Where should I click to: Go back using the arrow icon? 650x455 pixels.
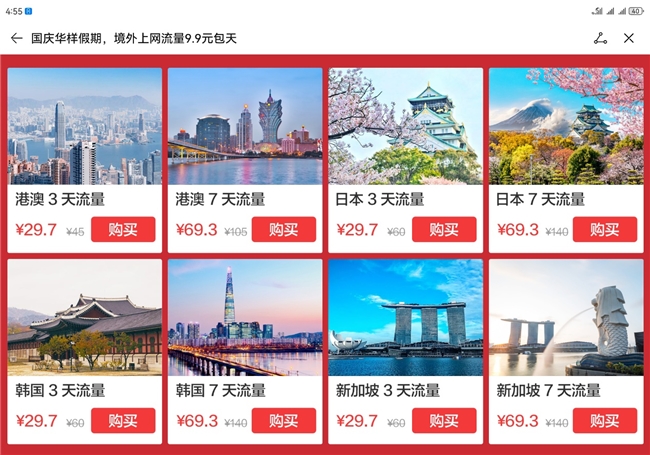[x=17, y=38]
